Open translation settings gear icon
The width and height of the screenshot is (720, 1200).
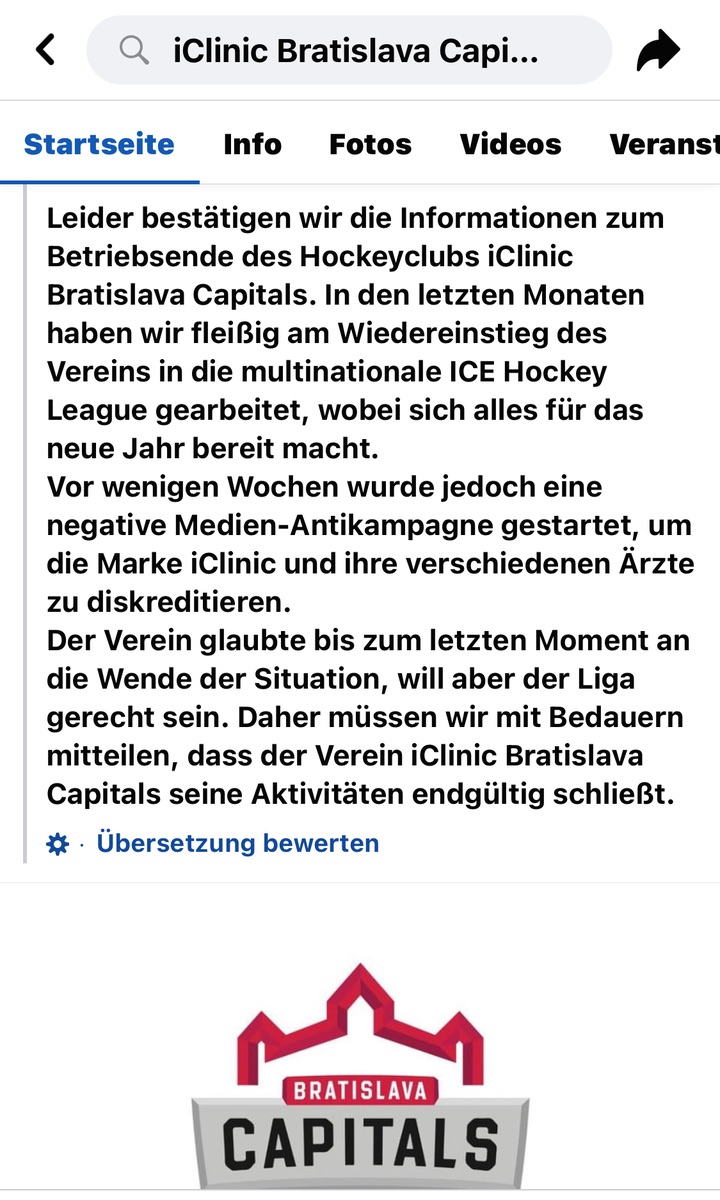[58, 844]
